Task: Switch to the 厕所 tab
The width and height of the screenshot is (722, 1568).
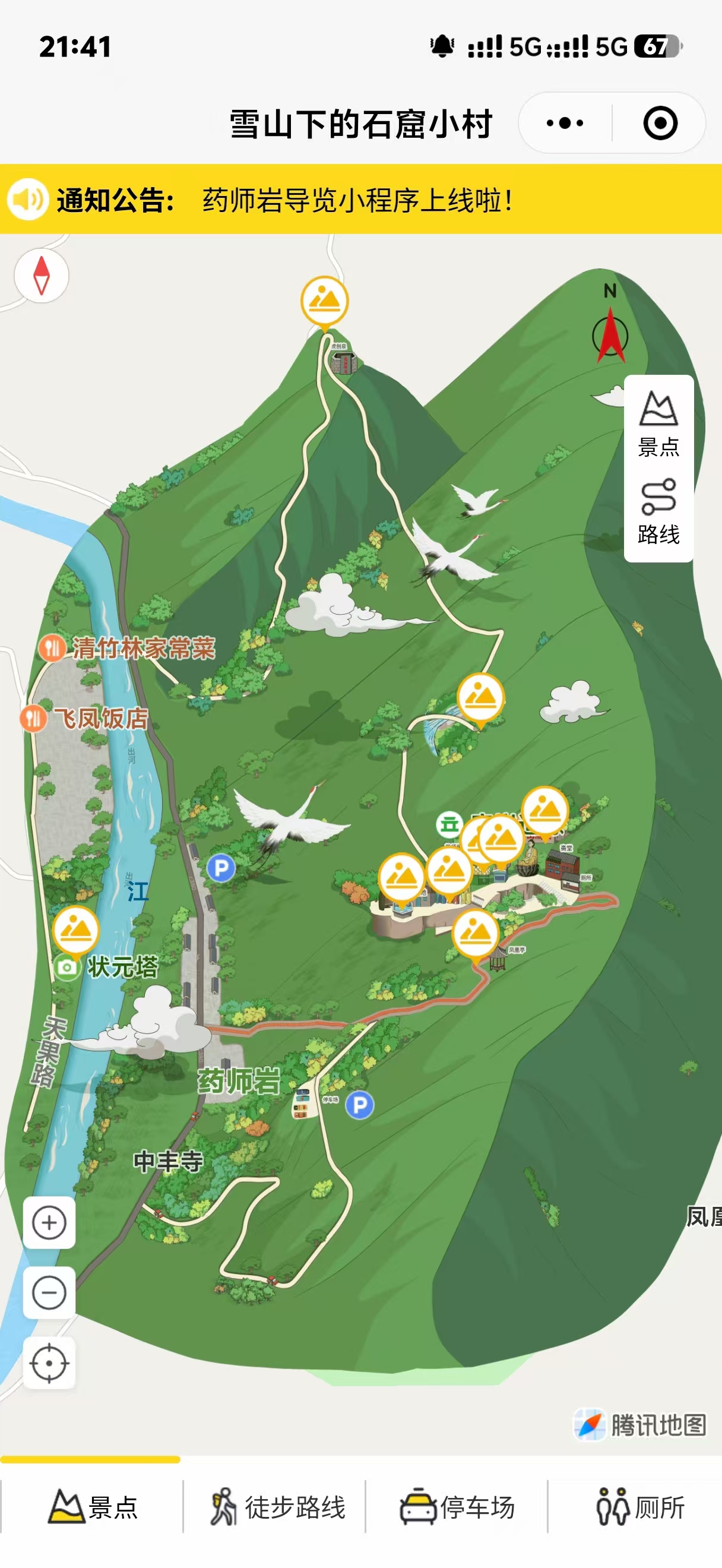Action: click(x=640, y=1507)
